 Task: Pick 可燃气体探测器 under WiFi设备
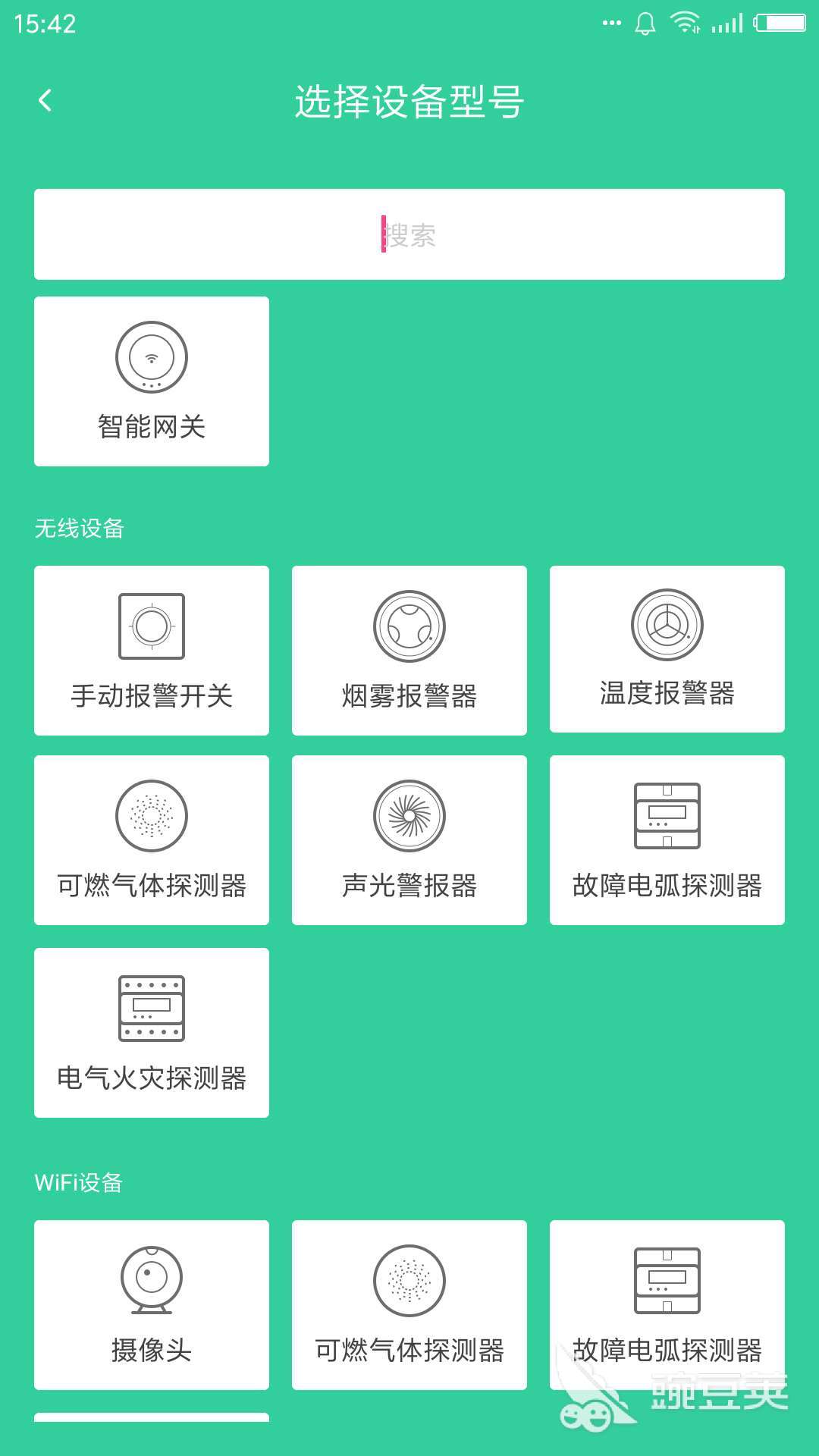(x=409, y=1304)
